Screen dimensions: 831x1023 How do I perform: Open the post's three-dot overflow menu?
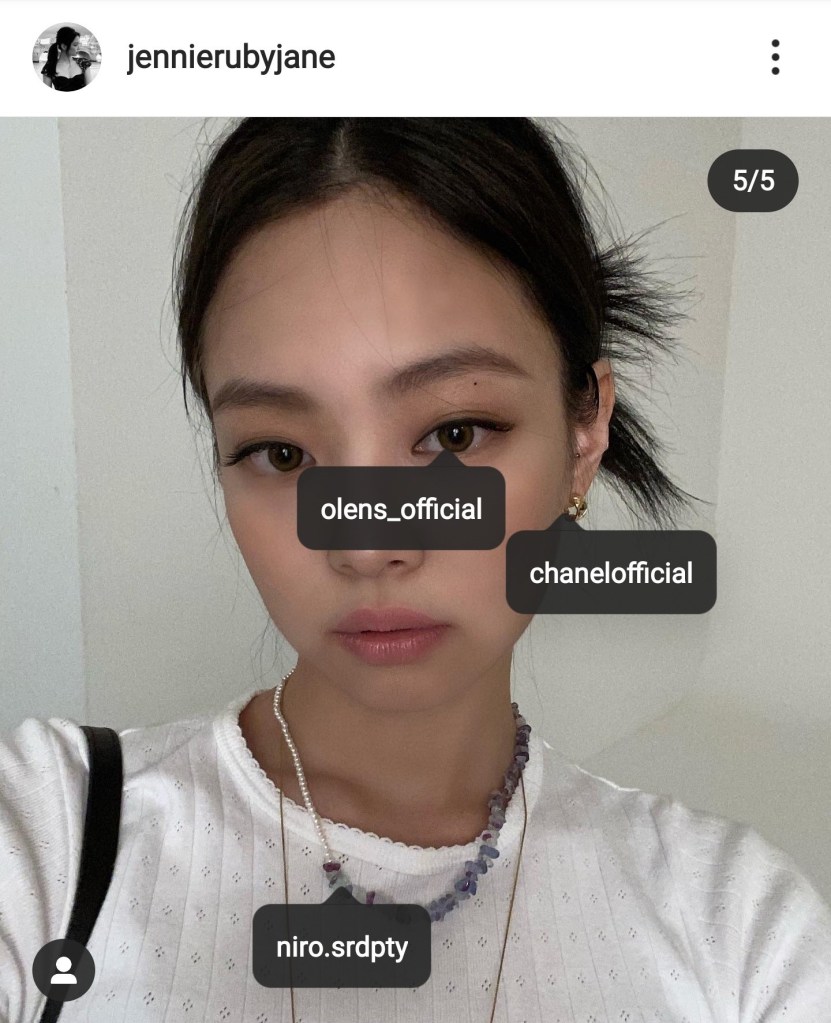coord(775,57)
